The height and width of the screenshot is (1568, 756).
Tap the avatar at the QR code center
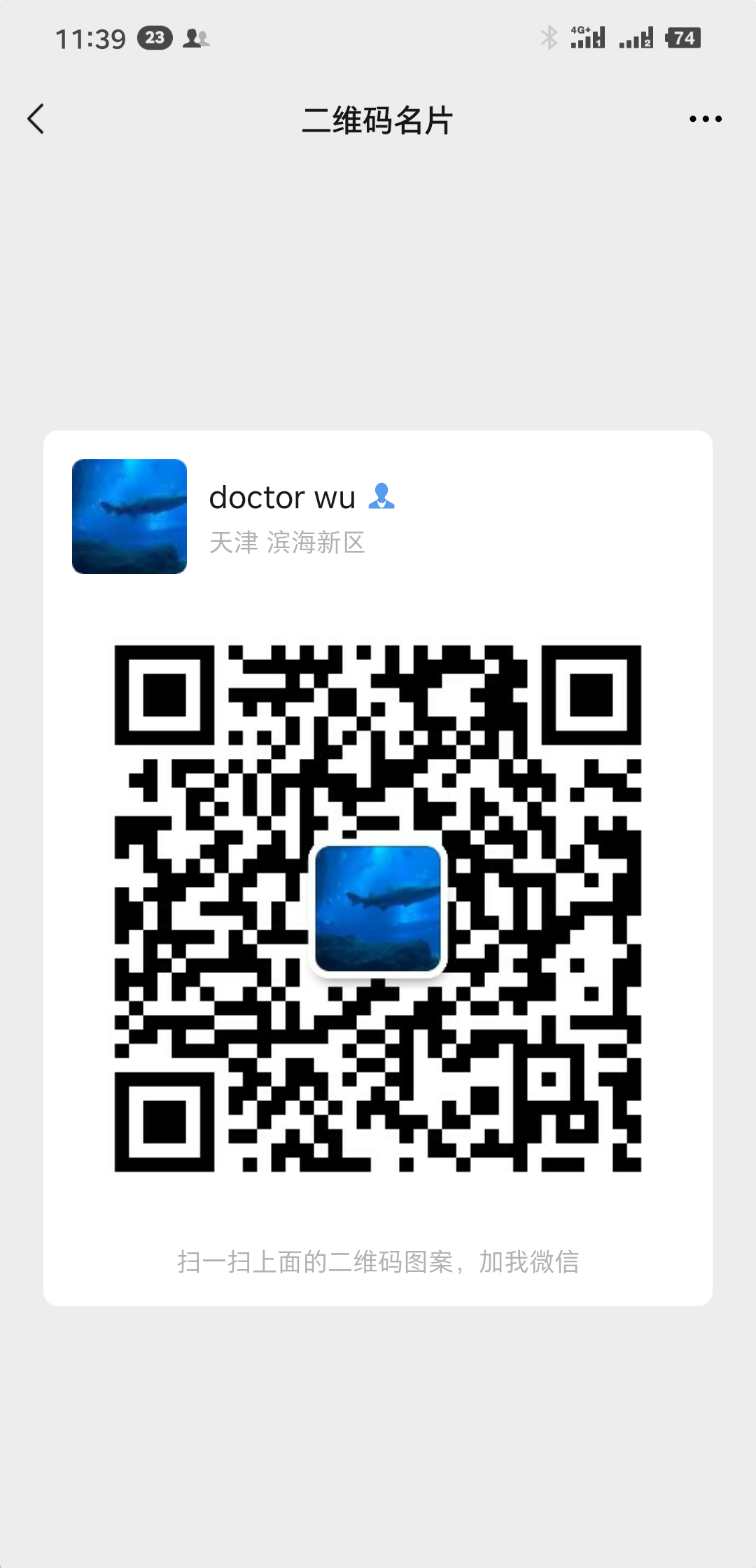point(378,908)
